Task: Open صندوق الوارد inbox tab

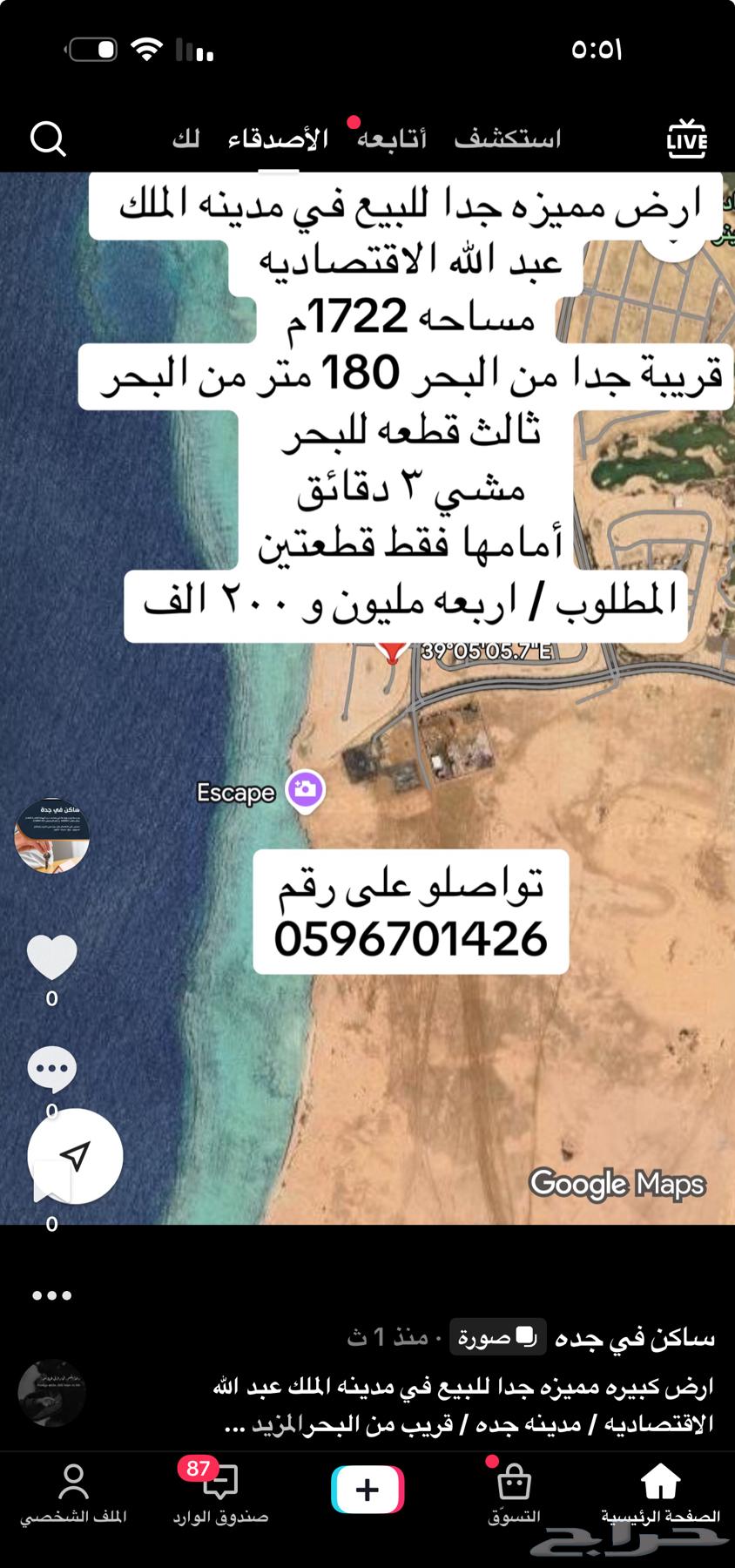Action: click(220, 1493)
